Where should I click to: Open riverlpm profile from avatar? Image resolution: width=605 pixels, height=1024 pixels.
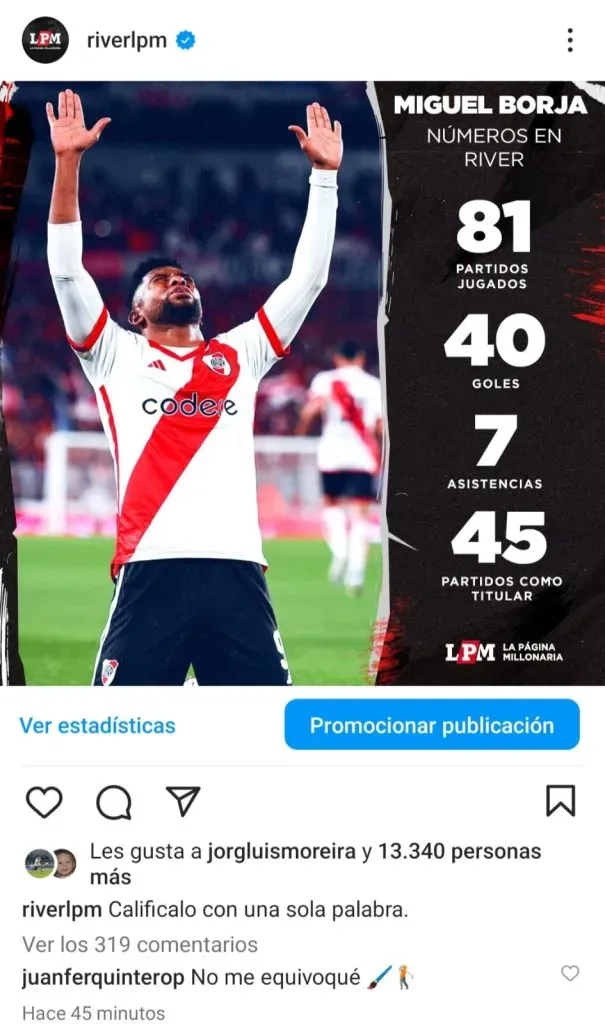point(45,40)
